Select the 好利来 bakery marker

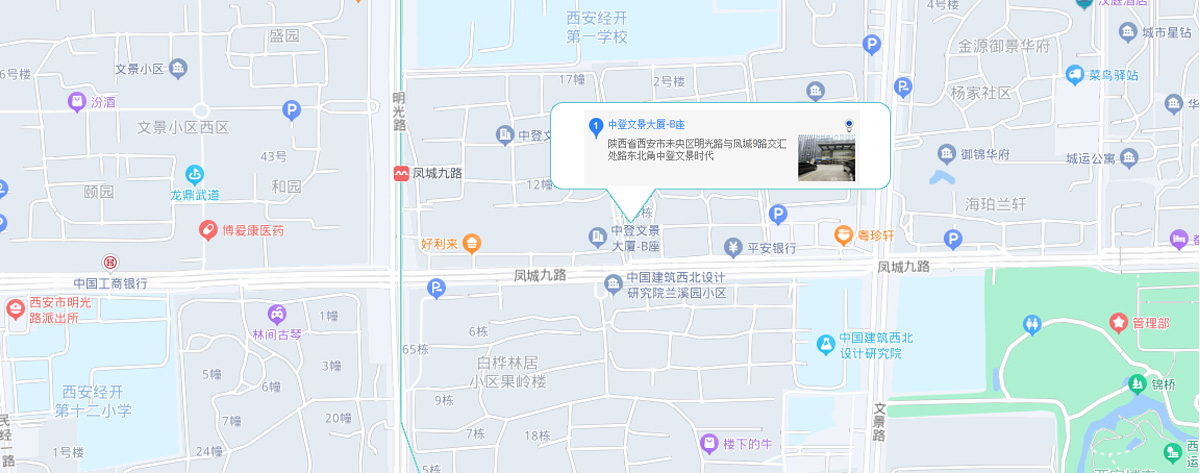point(472,243)
